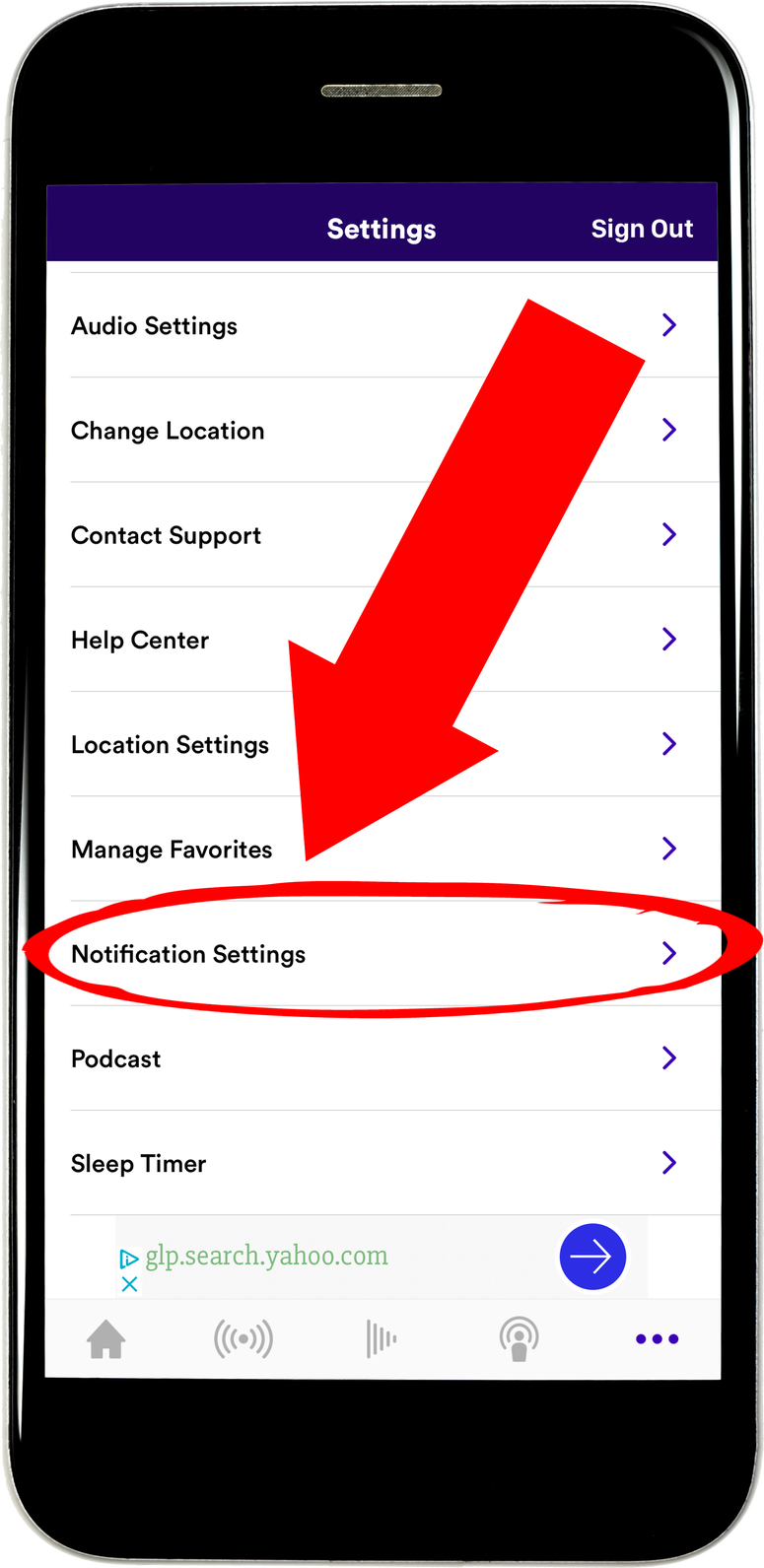Close the ad with the X icon
Viewport: 764px width, 1568px height.
(x=129, y=1284)
